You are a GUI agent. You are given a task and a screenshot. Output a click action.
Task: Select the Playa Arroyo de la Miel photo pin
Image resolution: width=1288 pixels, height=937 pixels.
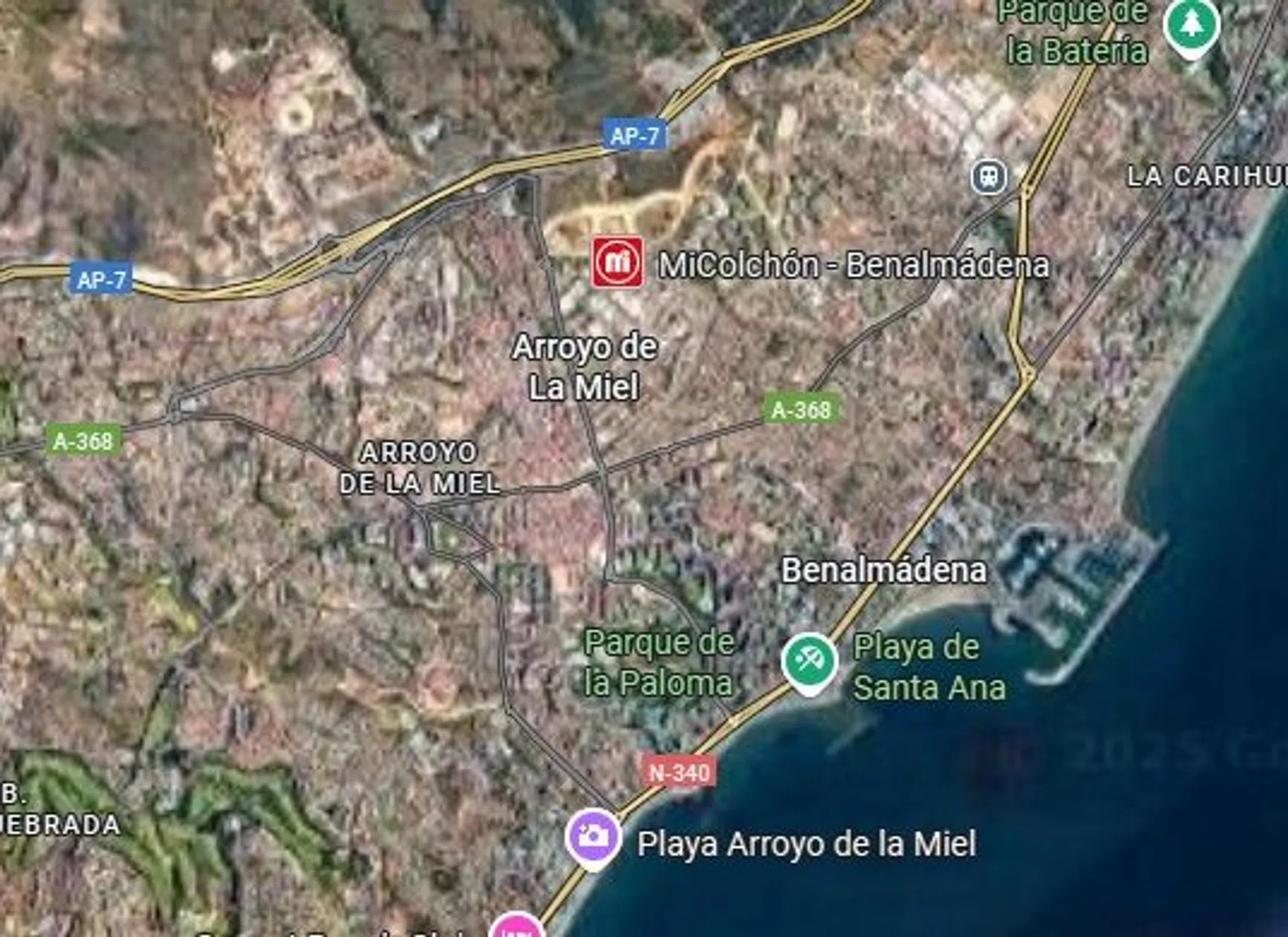[593, 836]
